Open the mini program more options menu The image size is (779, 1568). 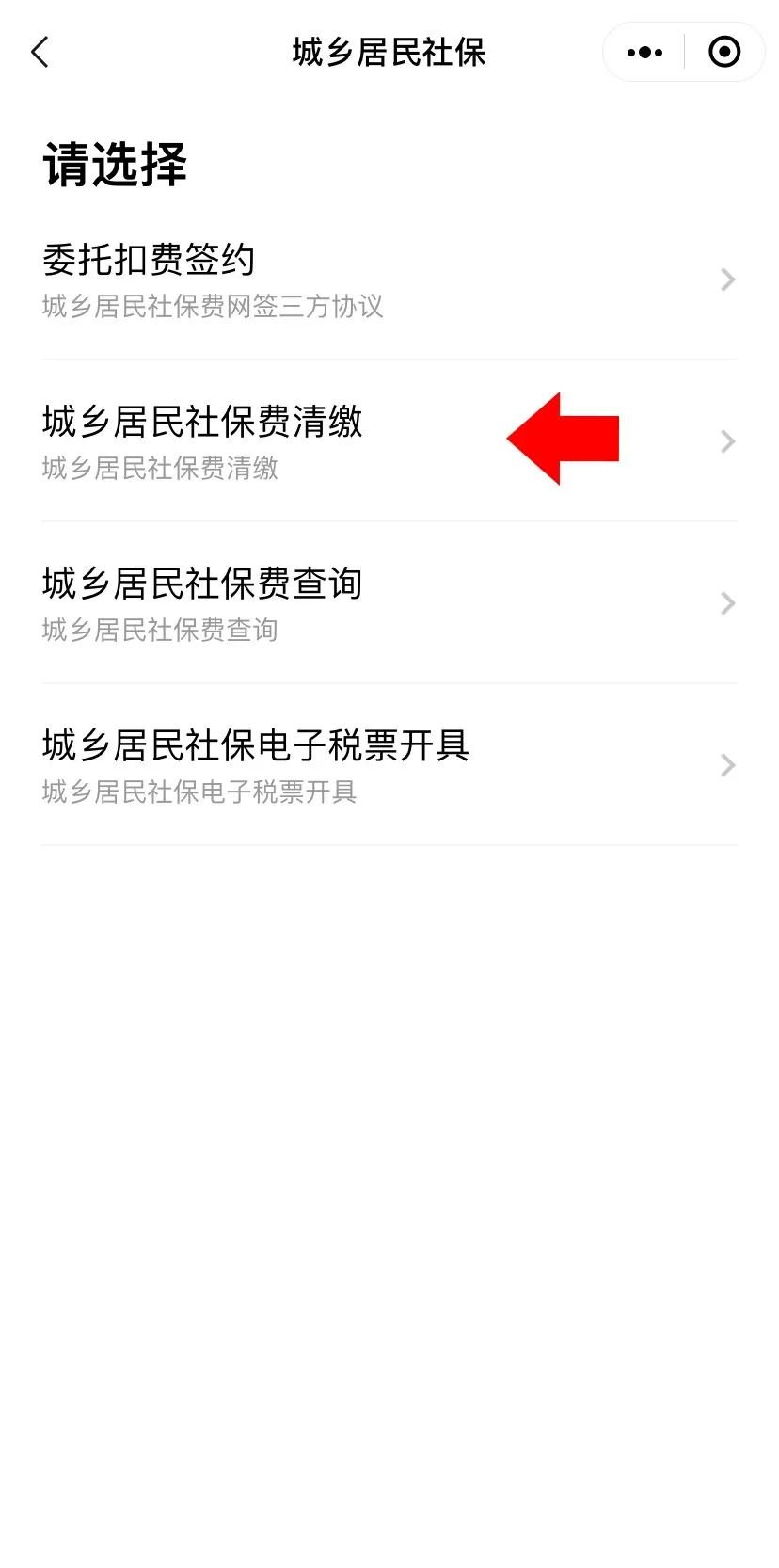point(644,52)
